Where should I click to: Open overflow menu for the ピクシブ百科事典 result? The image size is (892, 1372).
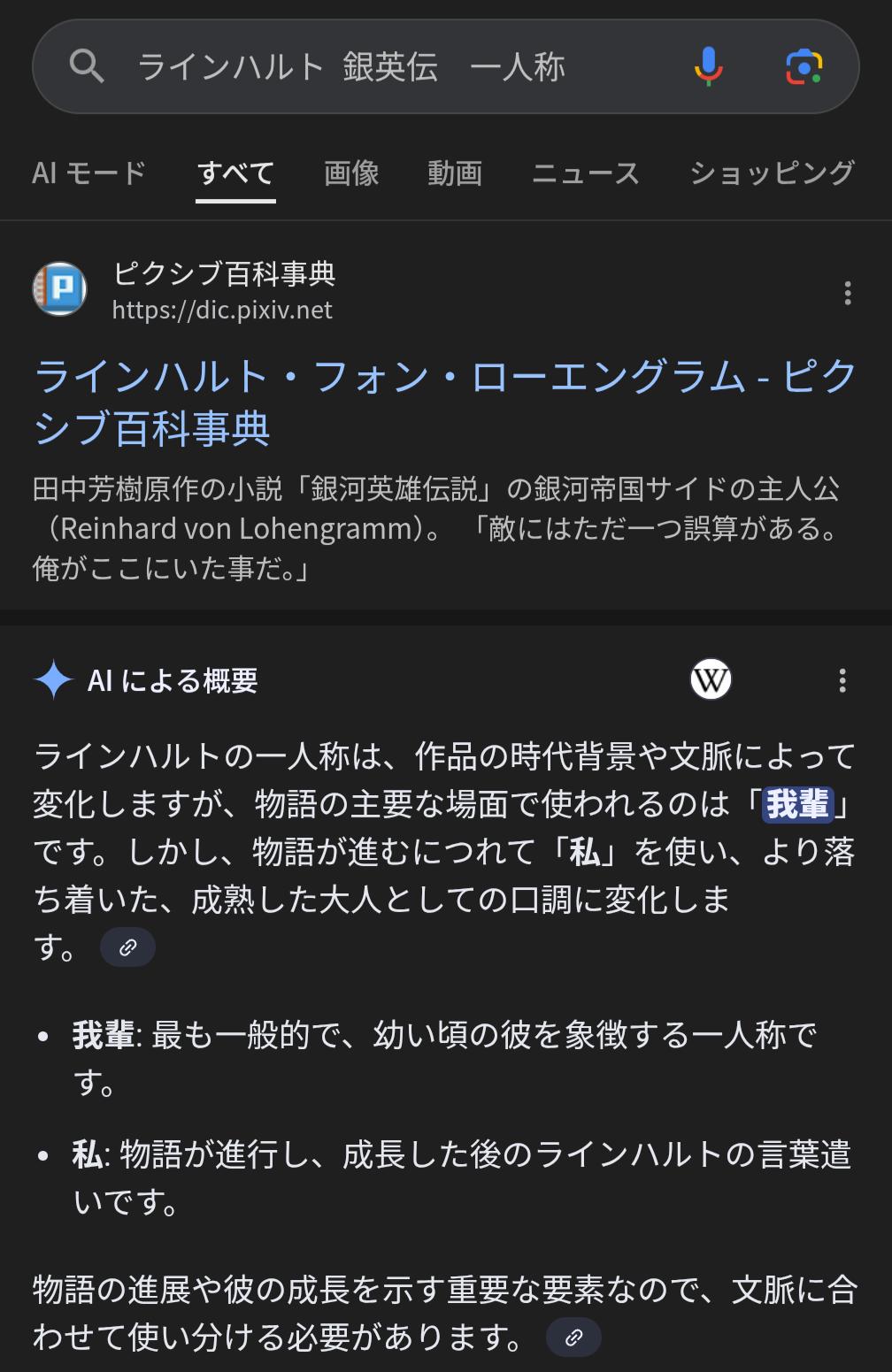click(847, 293)
